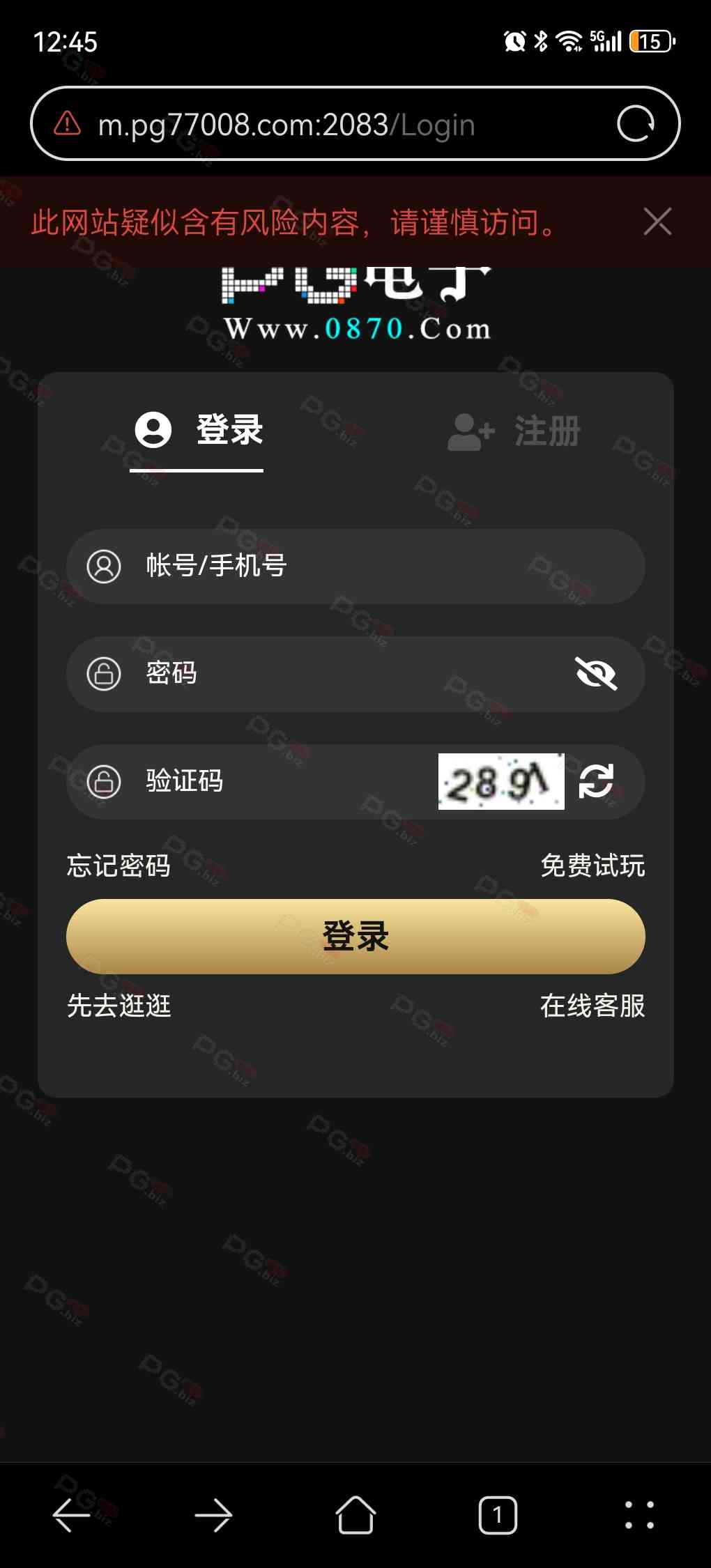Go to the browser home page

[x=355, y=1515]
